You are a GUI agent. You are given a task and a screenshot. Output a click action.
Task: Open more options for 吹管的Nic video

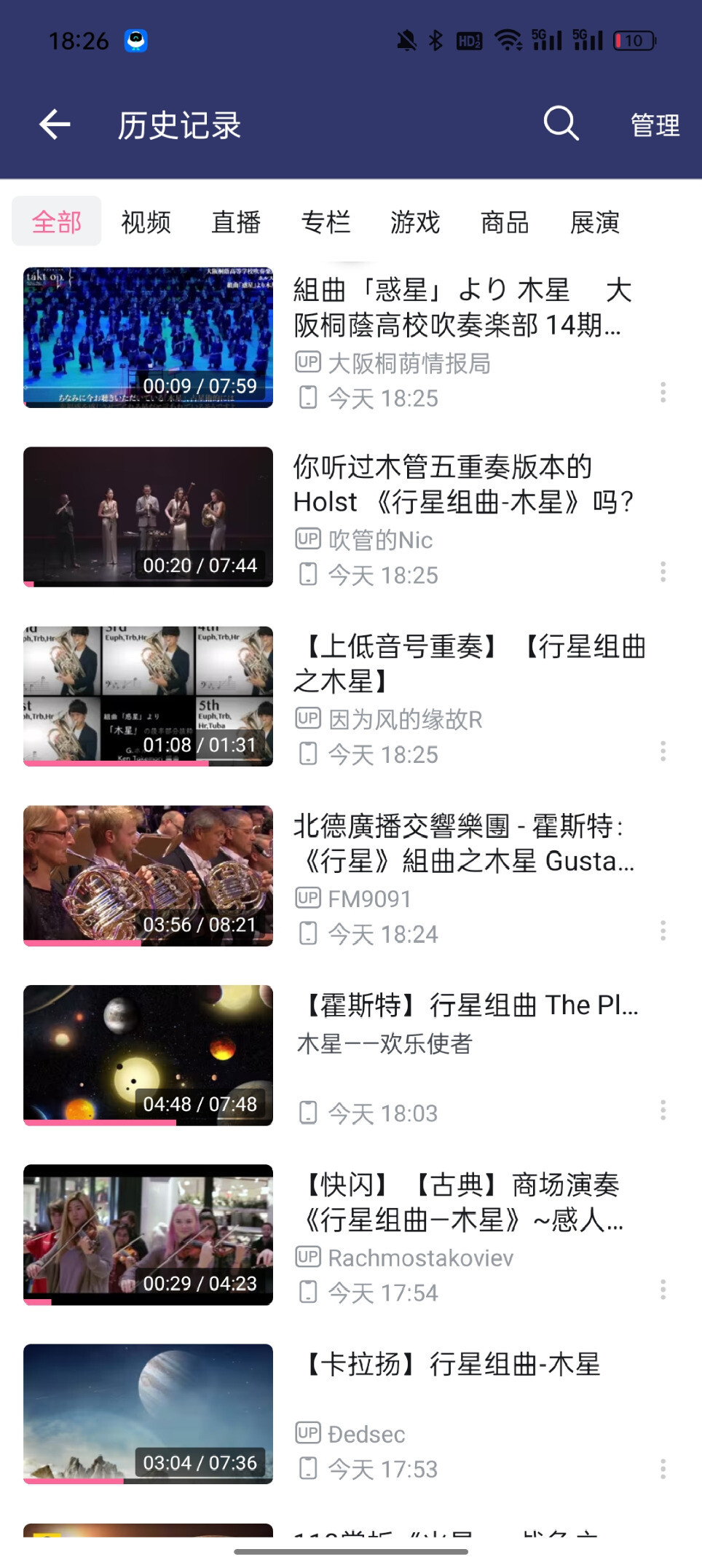click(x=663, y=572)
